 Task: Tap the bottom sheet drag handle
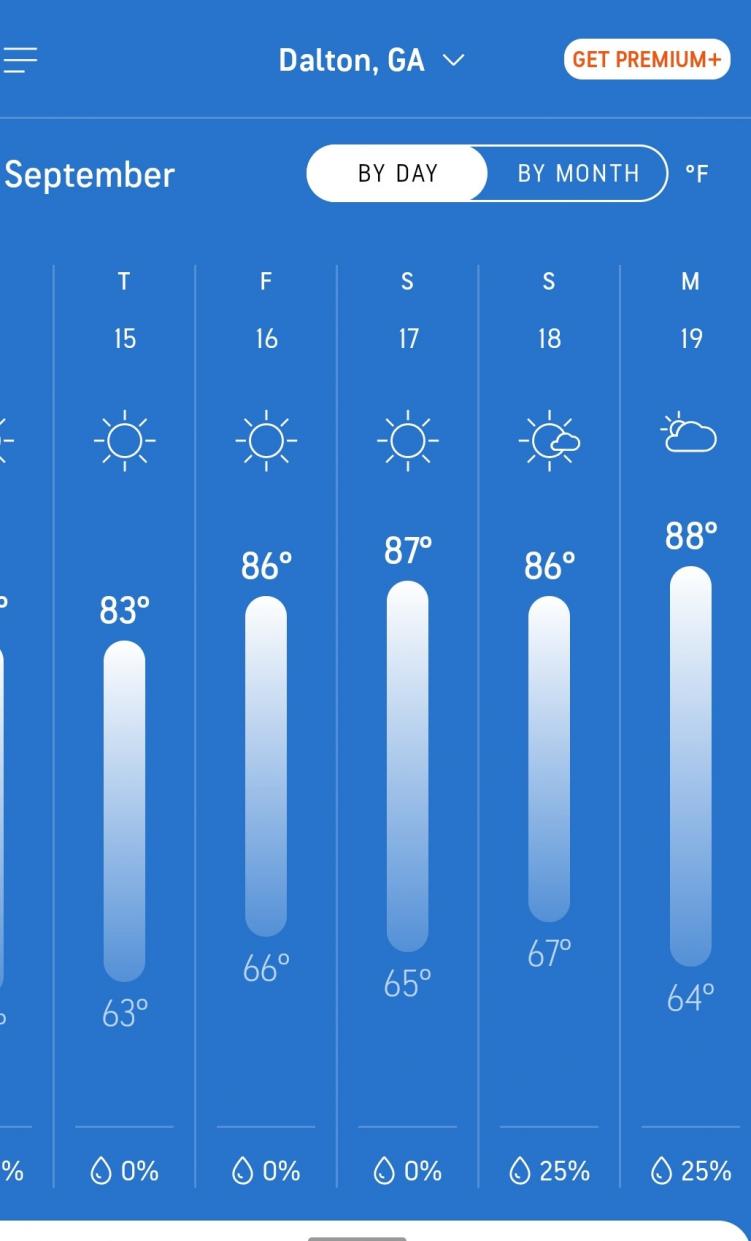357,1238
